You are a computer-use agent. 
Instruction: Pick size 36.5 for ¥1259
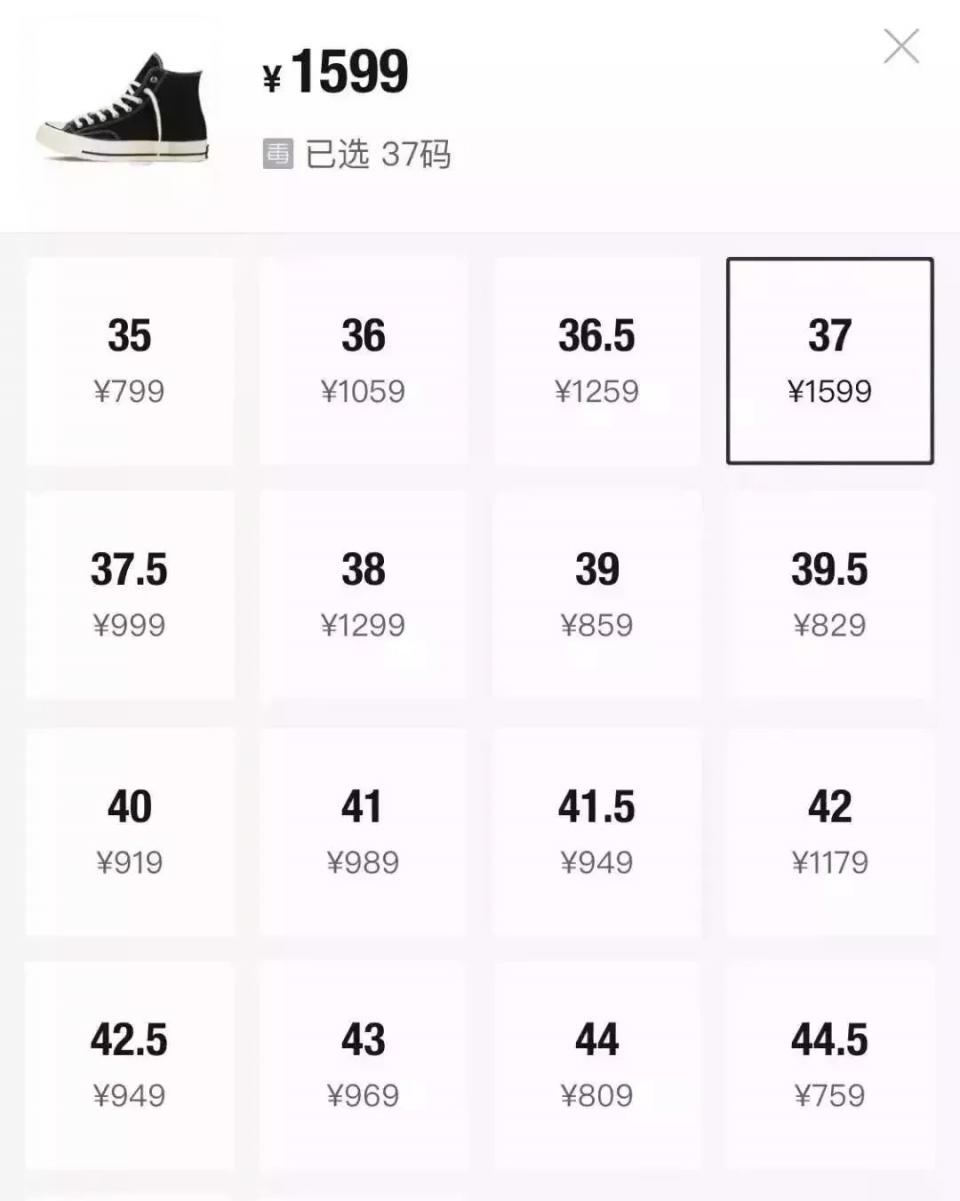[597, 361]
